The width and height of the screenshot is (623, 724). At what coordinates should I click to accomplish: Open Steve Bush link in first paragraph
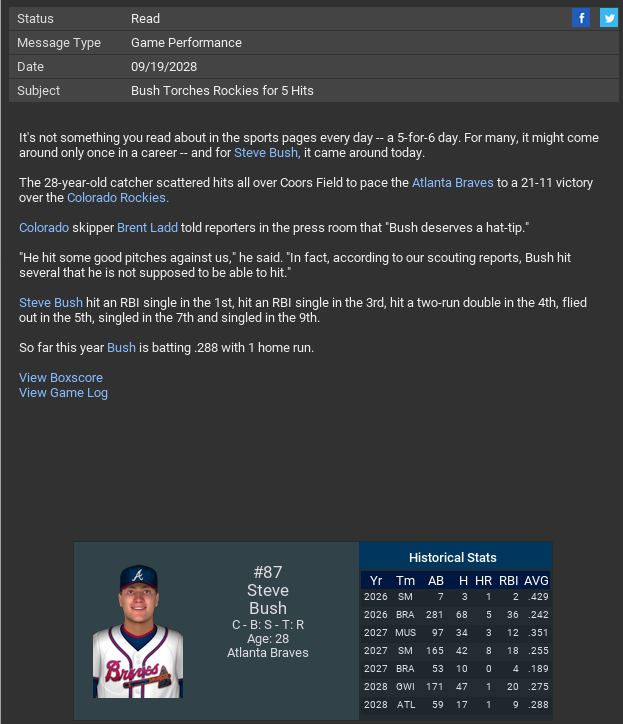tap(265, 153)
